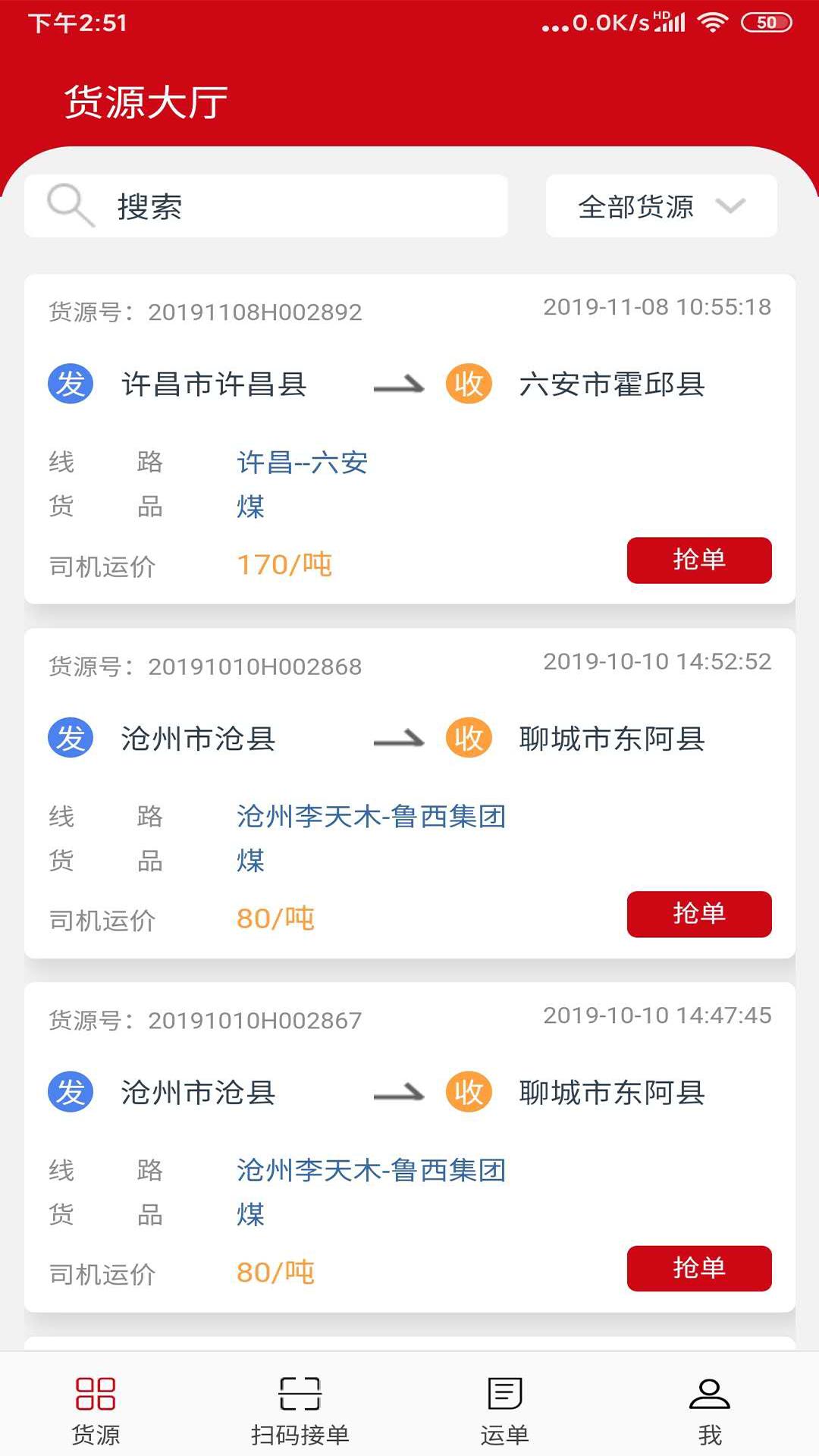The width and height of the screenshot is (819, 1456).
Task: Open the 搜索 search field
Action: [x=265, y=206]
